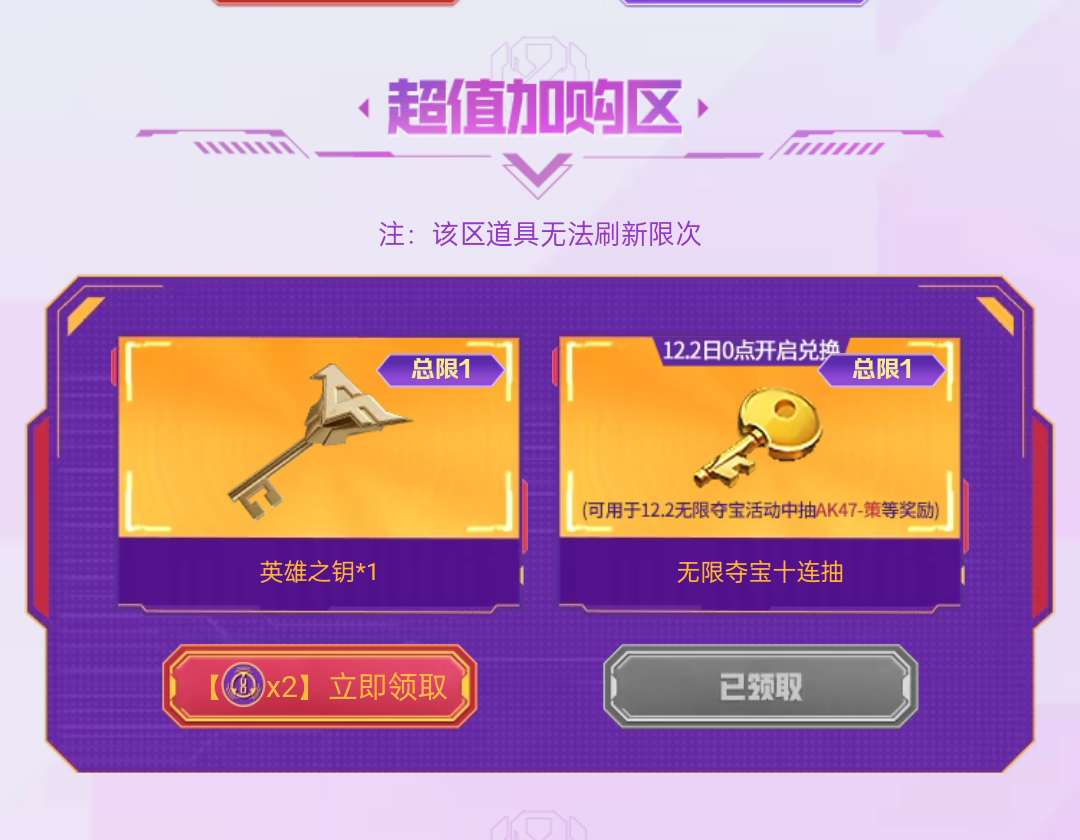Viewport: 1080px width, 840px height.
Task: Tap the greyed 已领取 button
Action: tap(760, 687)
